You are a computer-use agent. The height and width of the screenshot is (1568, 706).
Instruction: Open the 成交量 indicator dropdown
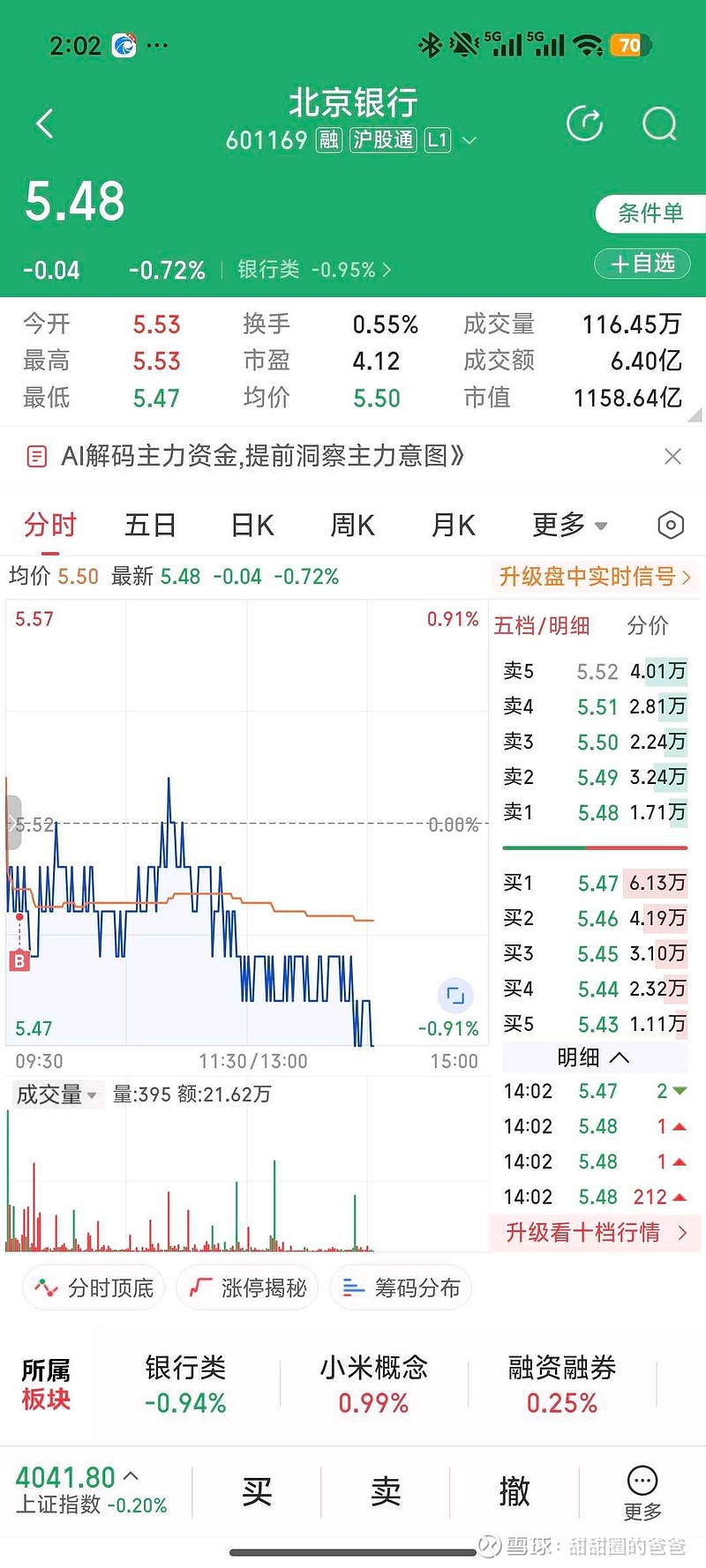coord(56,1094)
